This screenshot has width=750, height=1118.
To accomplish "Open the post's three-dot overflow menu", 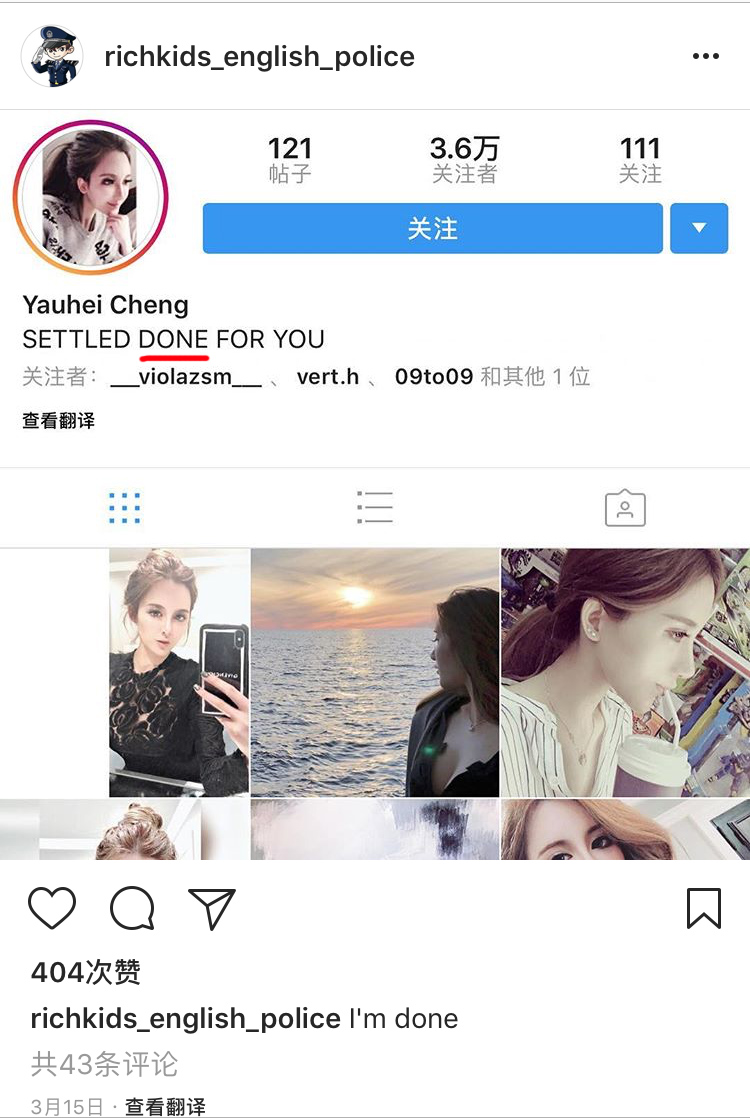I will point(705,57).
